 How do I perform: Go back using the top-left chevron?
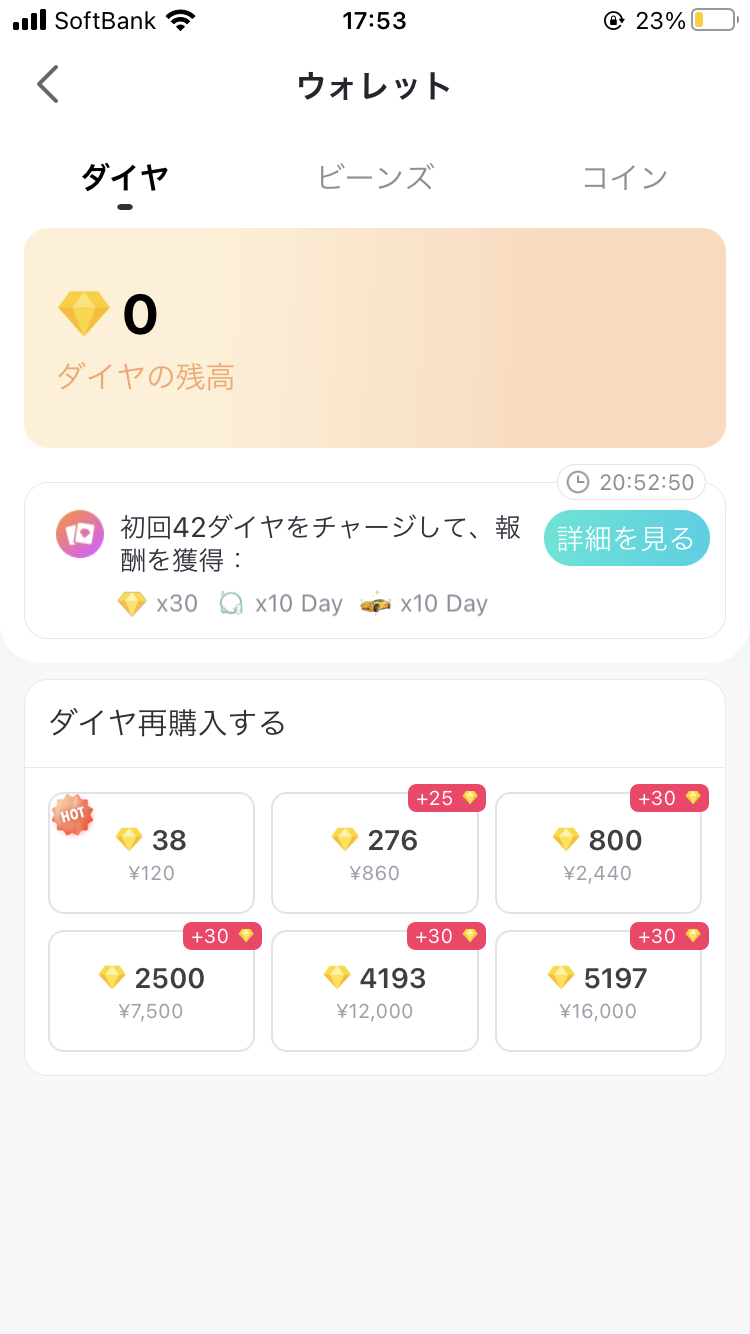[x=47, y=84]
